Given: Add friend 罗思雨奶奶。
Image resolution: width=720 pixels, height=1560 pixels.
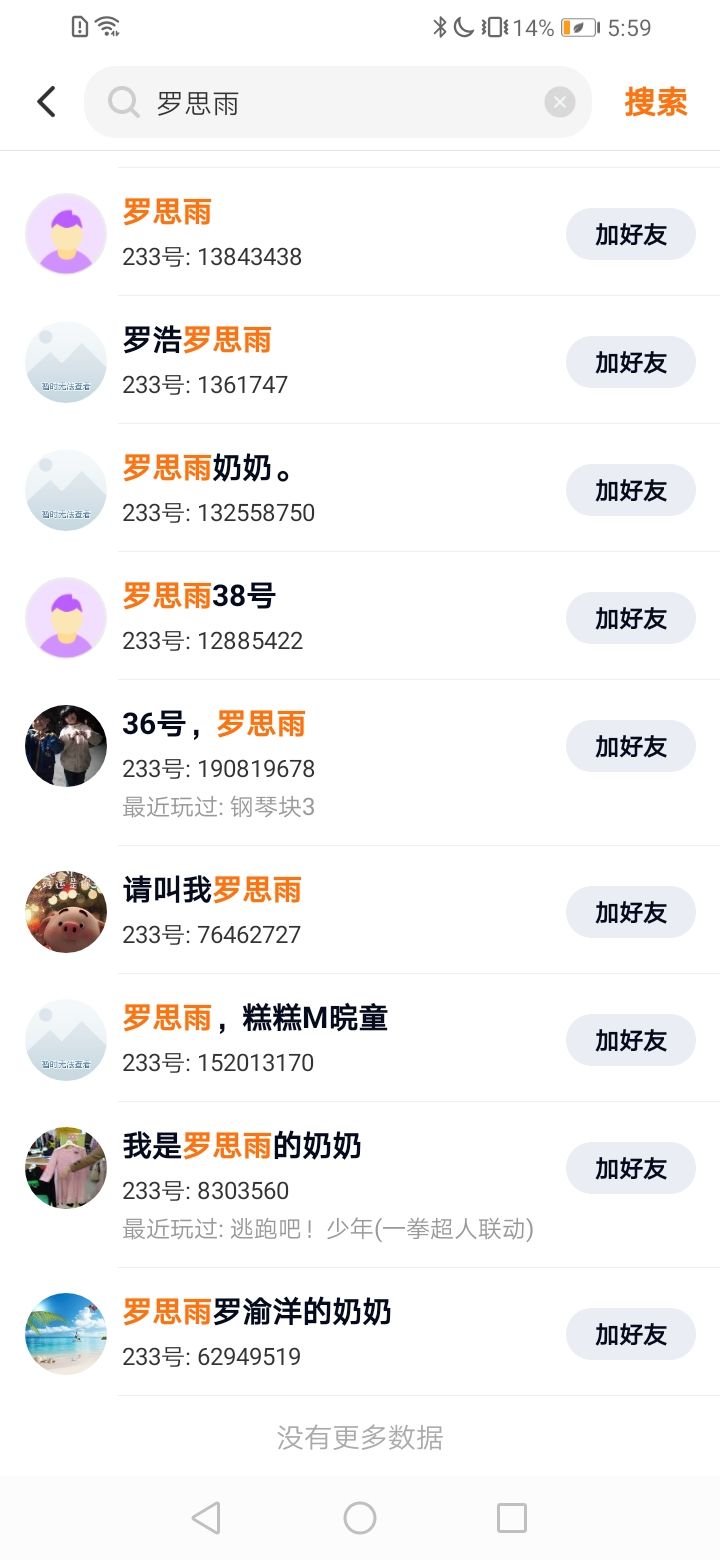Looking at the screenshot, I should pos(630,490).
